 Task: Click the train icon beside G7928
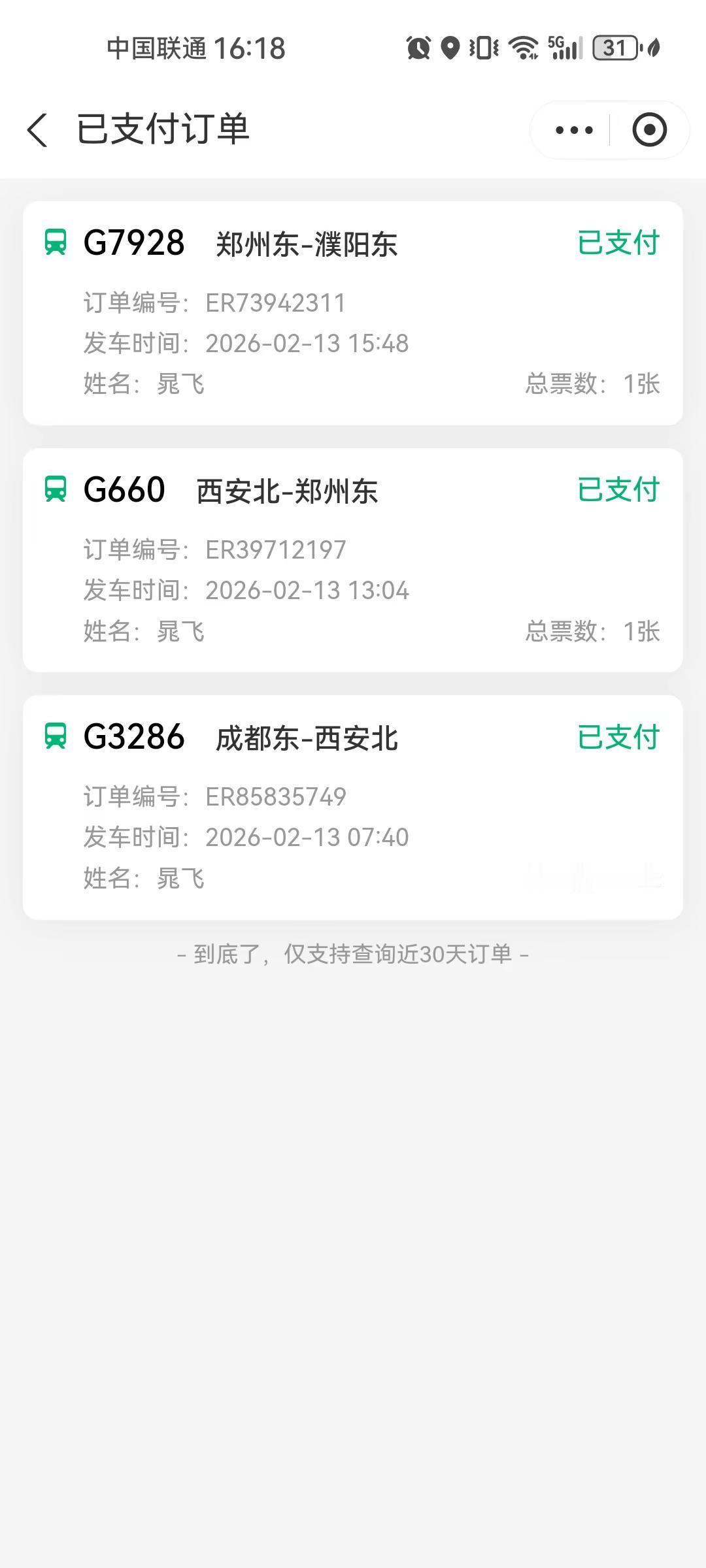tap(56, 243)
